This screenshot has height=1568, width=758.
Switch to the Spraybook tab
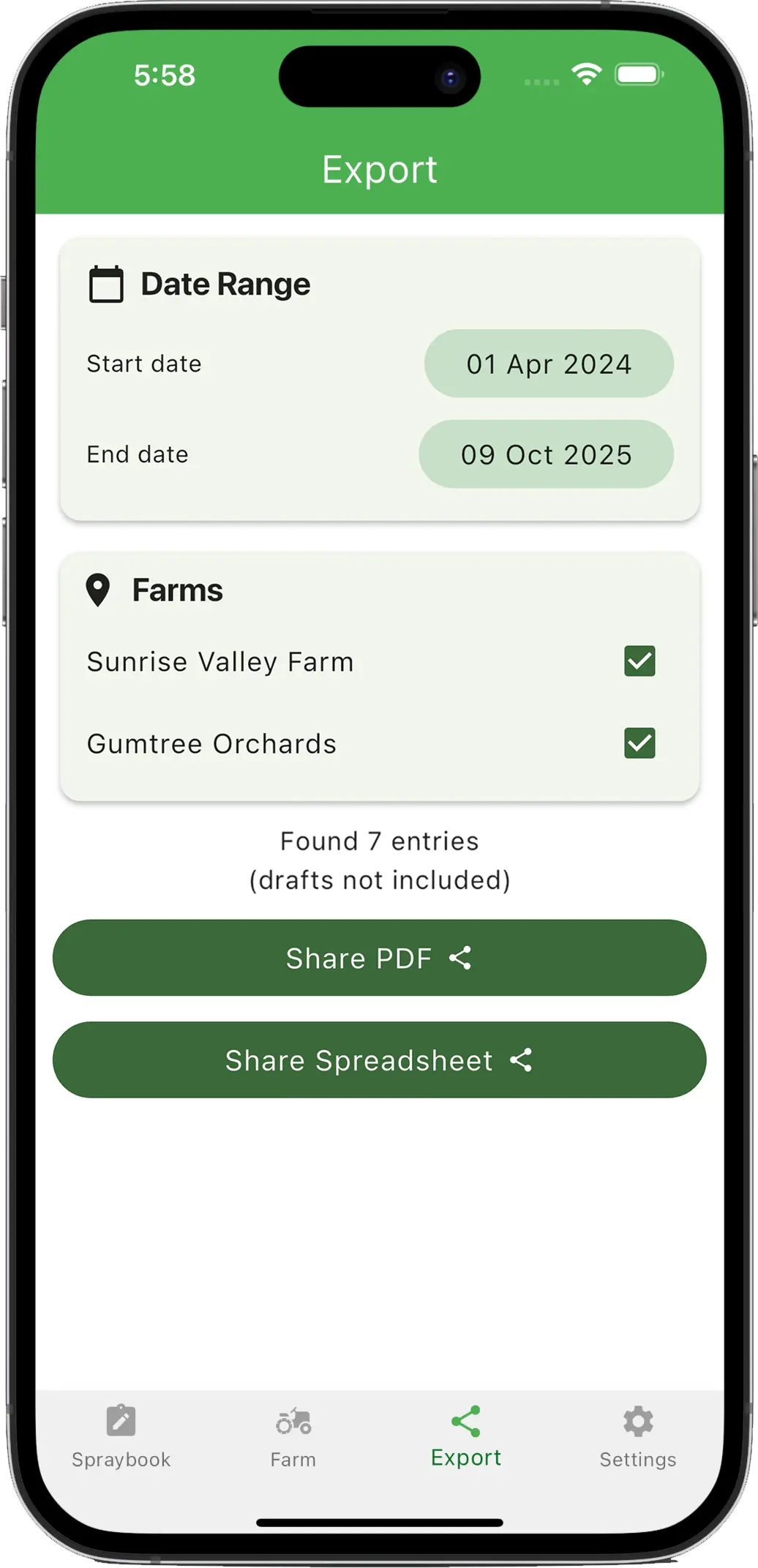(x=121, y=1437)
